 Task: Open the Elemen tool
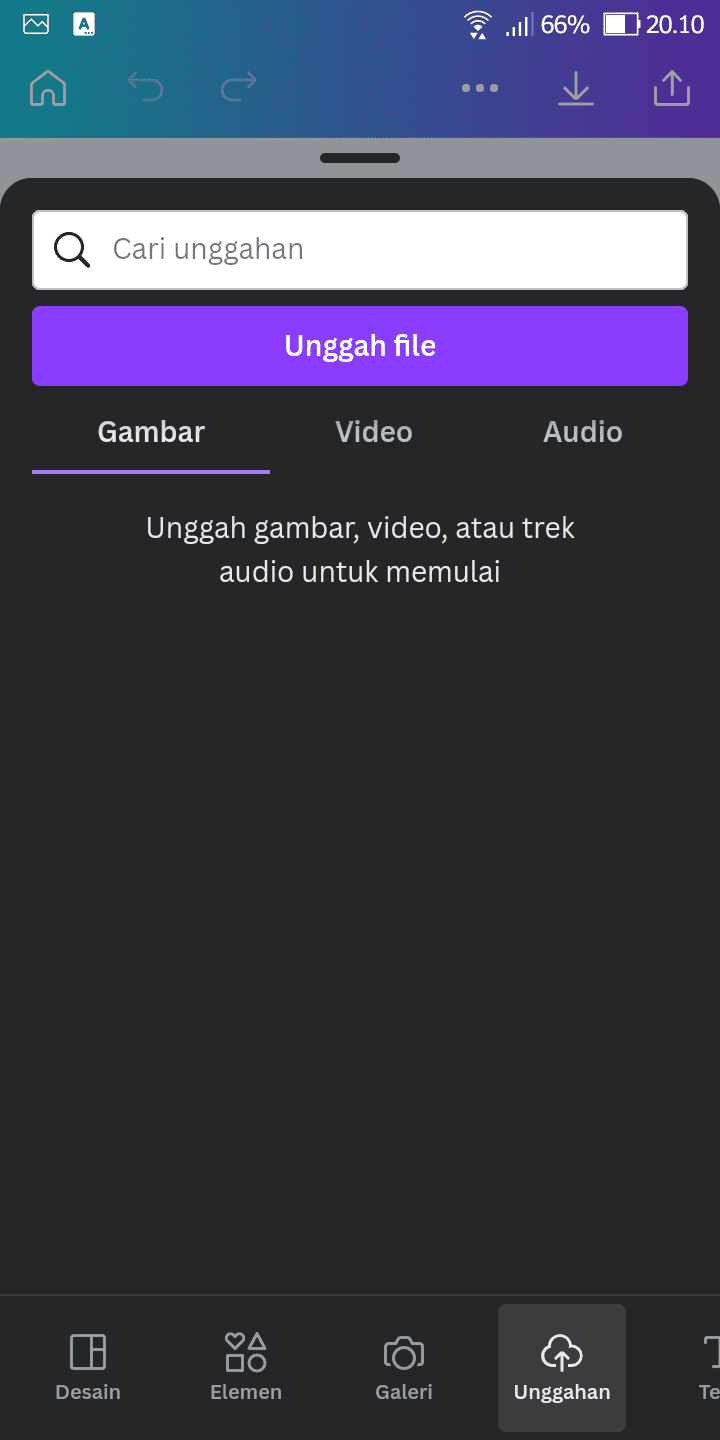(x=246, y=1367)
